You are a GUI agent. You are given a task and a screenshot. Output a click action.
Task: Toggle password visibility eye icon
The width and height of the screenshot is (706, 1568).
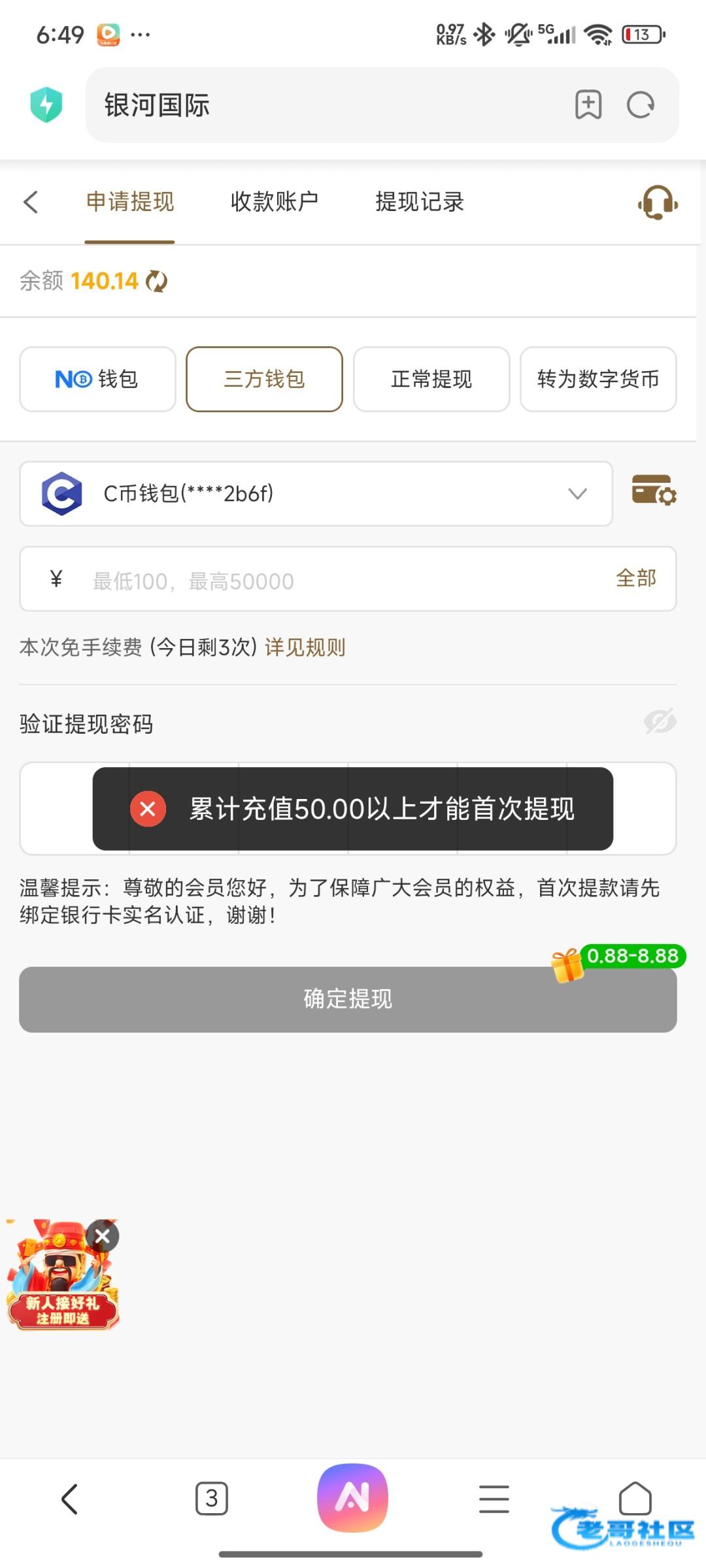point(660,721)
